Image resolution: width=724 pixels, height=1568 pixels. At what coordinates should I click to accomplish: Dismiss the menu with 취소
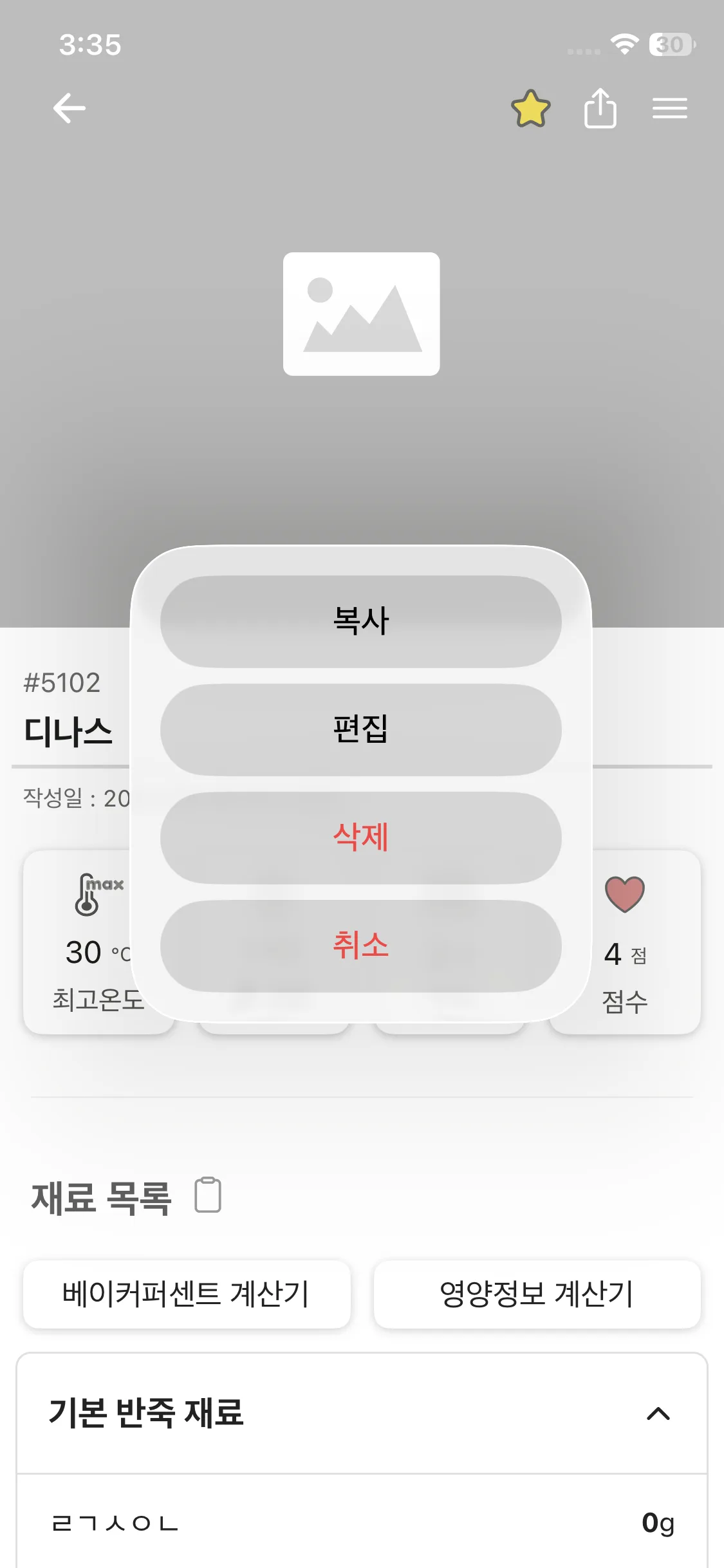click(x=360, y=946)
